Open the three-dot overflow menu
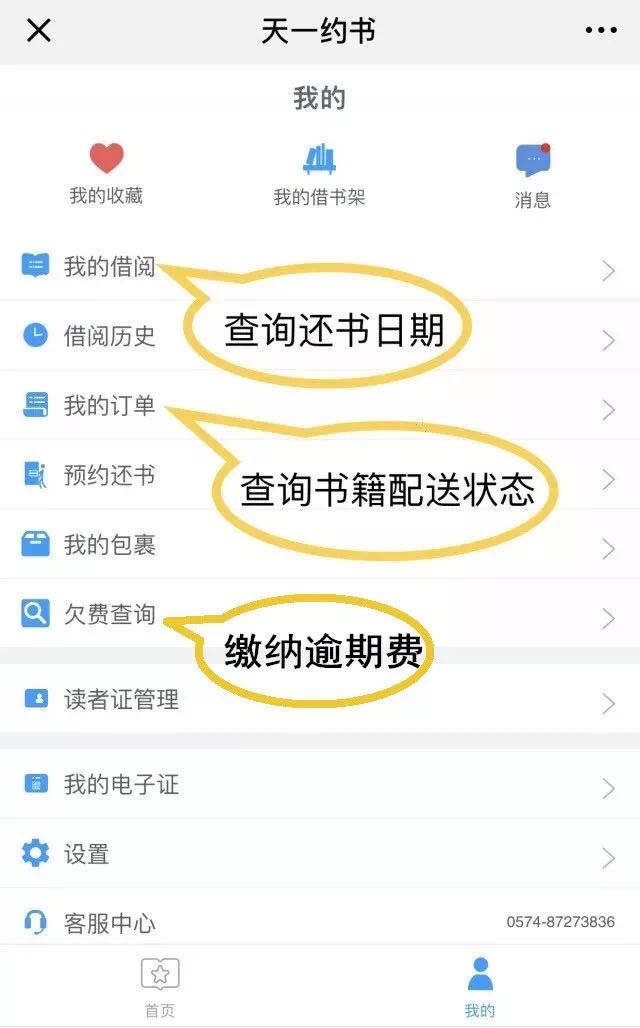 click(601, 30)
